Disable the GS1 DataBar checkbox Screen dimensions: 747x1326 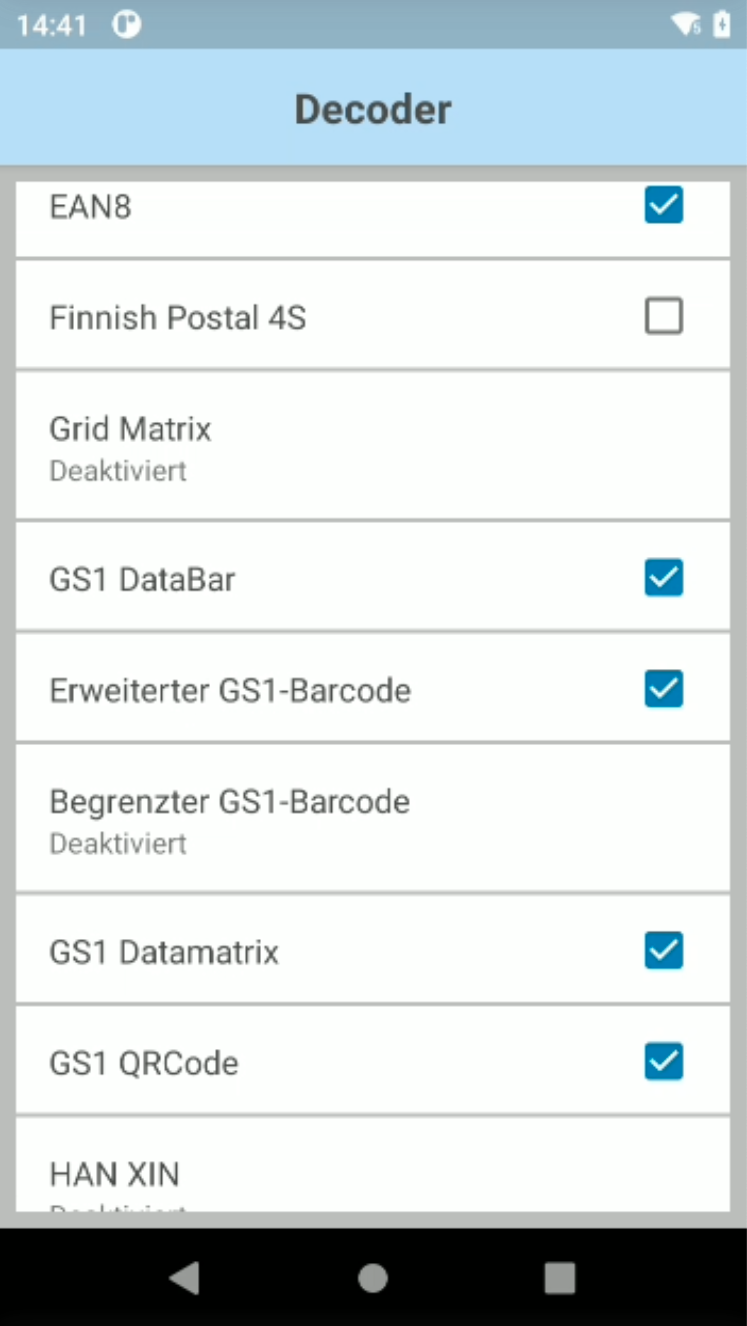click(663, 578)
